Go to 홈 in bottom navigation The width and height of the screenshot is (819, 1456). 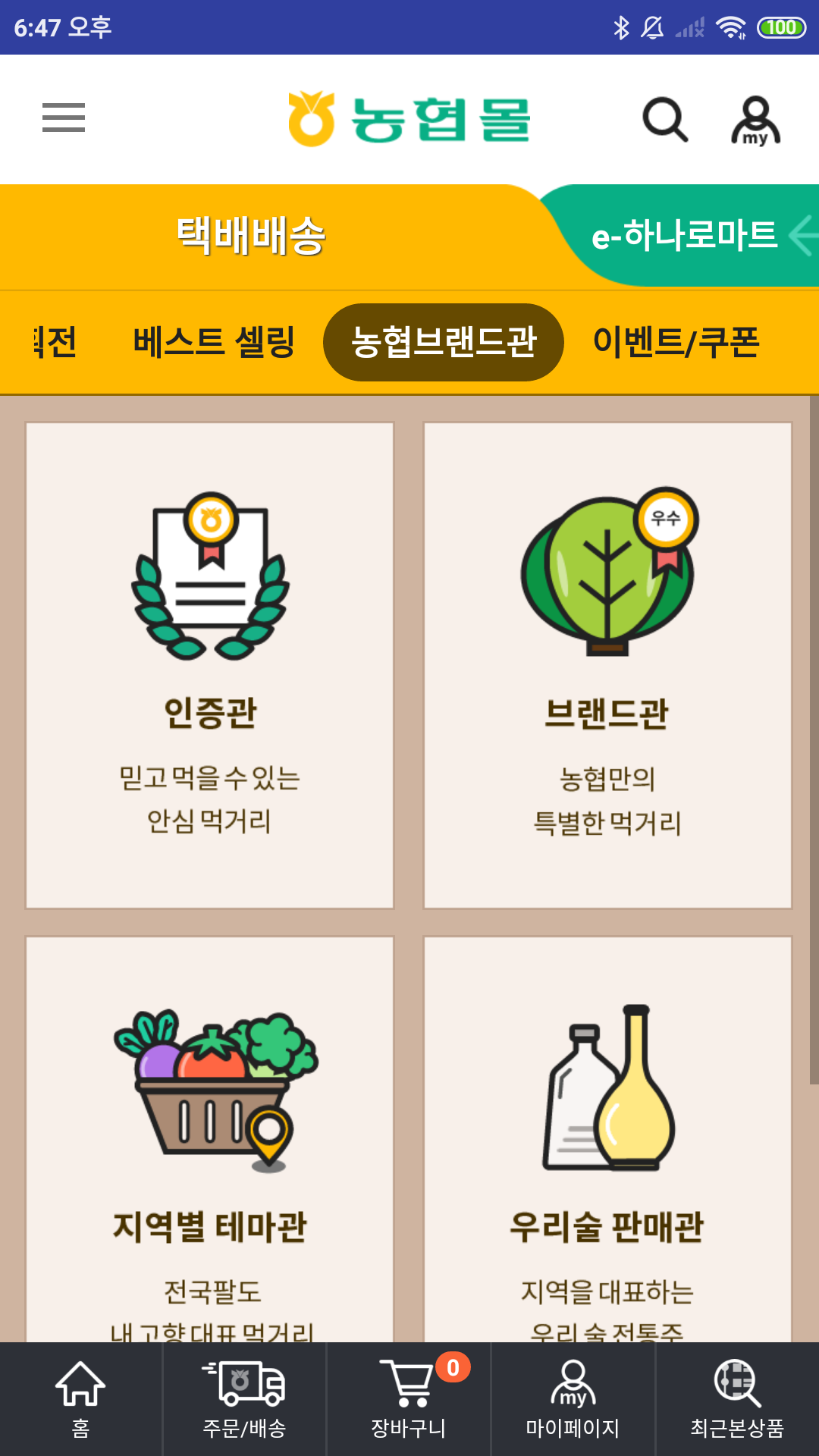[x=80, y=1399]
